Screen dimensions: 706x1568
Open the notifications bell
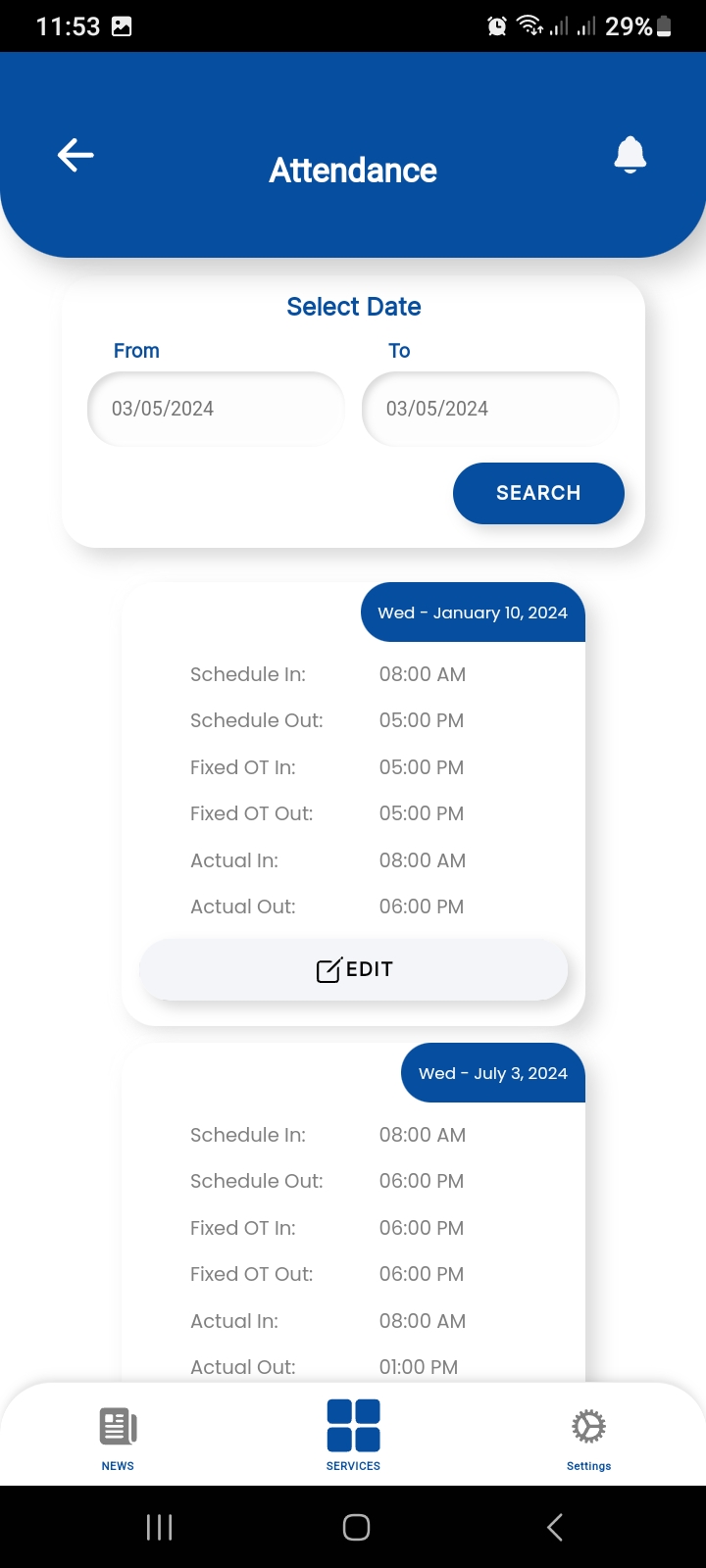(630, 155)
